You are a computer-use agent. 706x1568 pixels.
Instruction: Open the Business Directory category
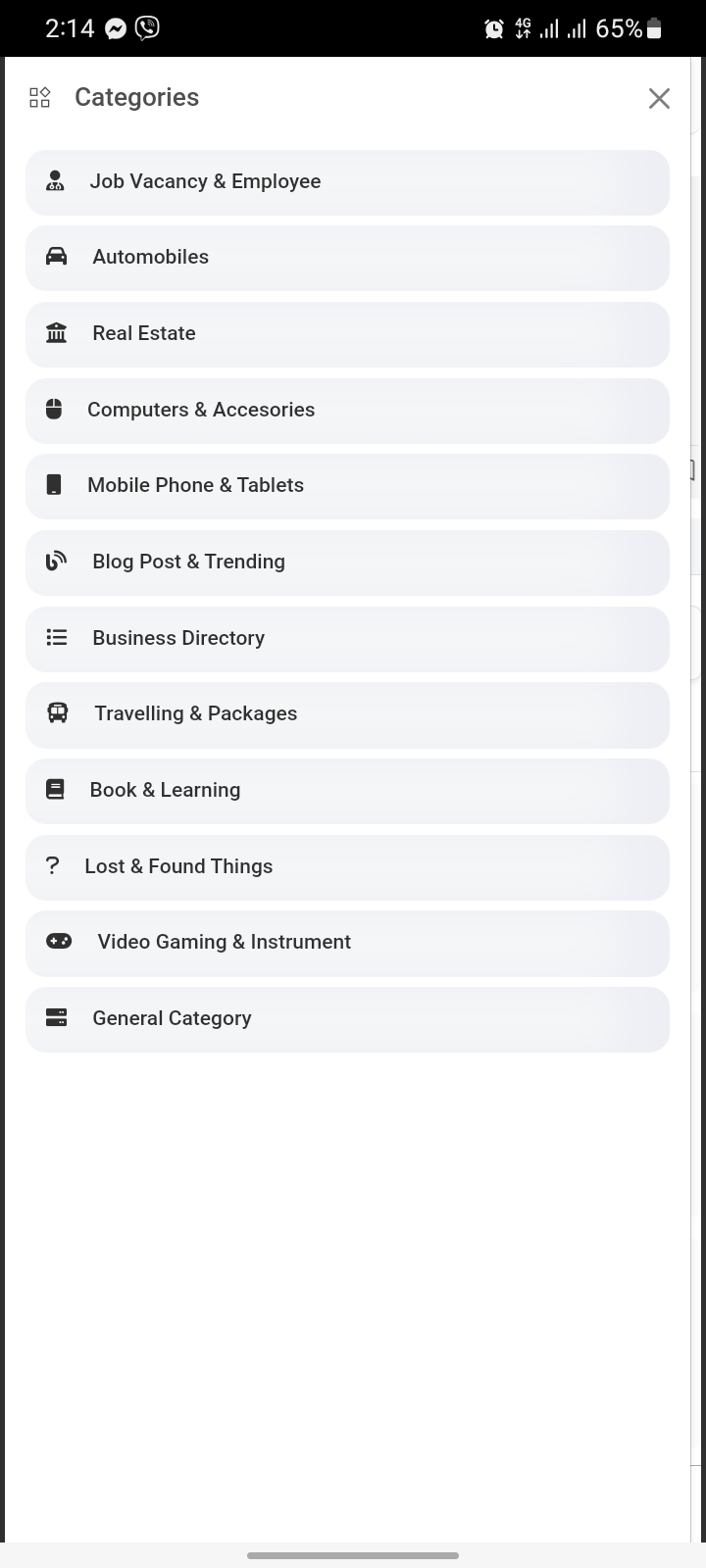347,639
